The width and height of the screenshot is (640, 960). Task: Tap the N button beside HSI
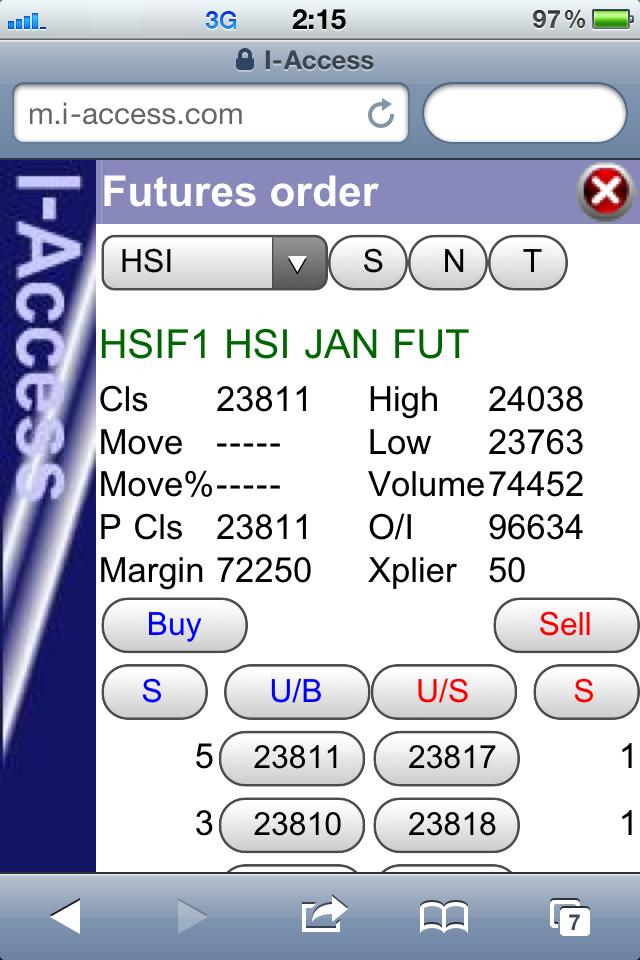pos(453,263)
